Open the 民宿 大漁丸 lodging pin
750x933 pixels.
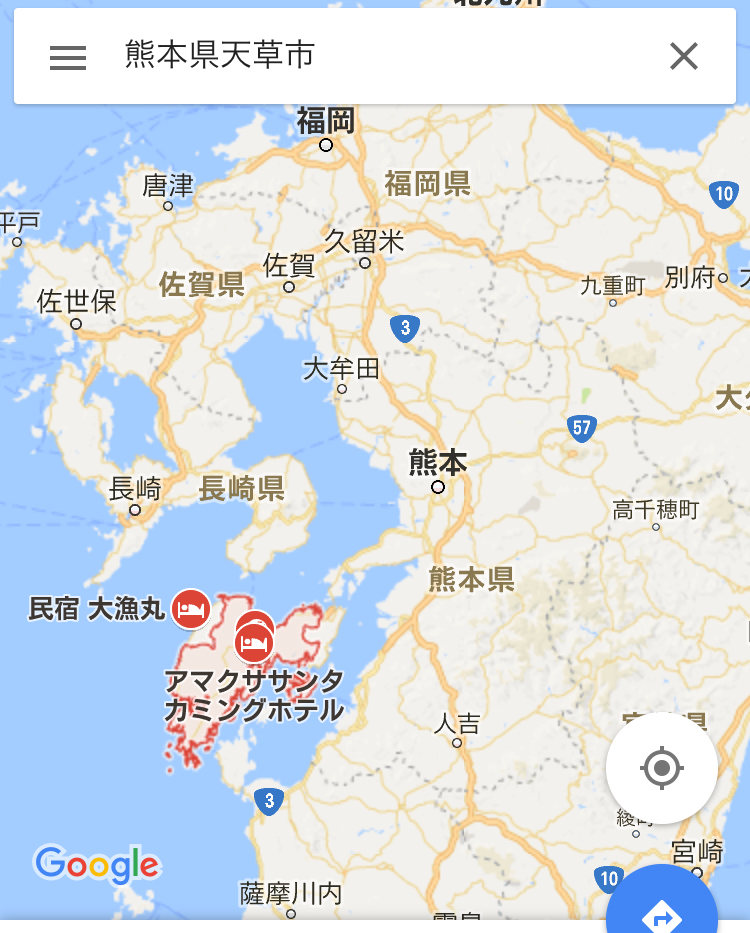click(190, 608)
